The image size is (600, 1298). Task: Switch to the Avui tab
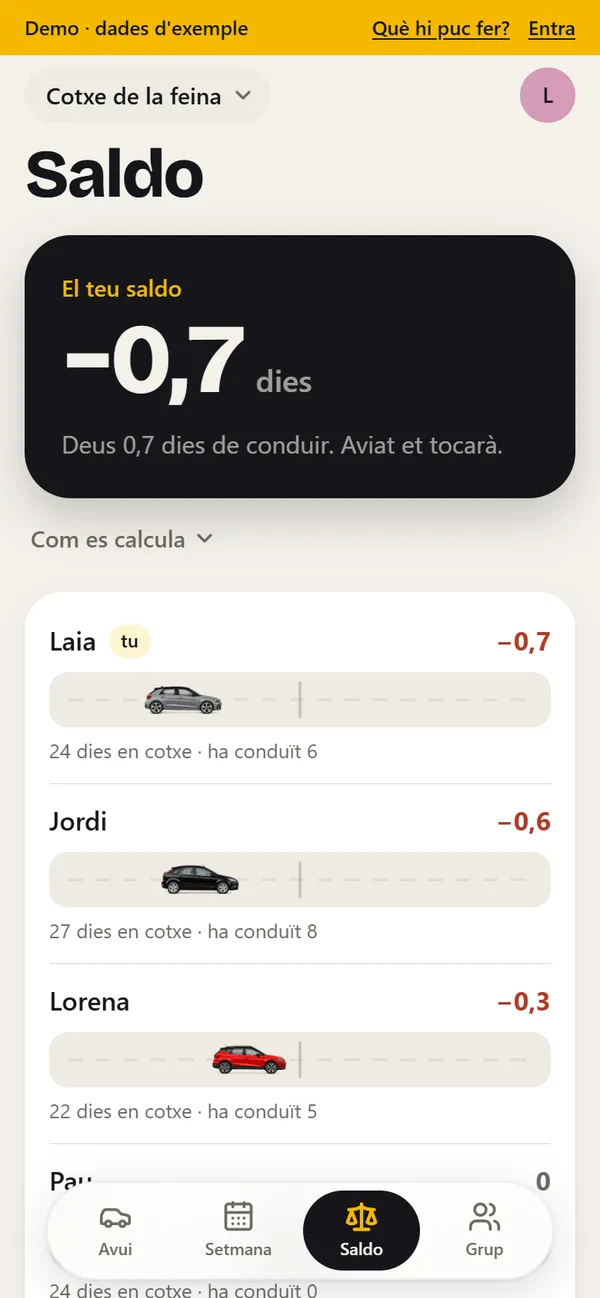(116, 1231)
